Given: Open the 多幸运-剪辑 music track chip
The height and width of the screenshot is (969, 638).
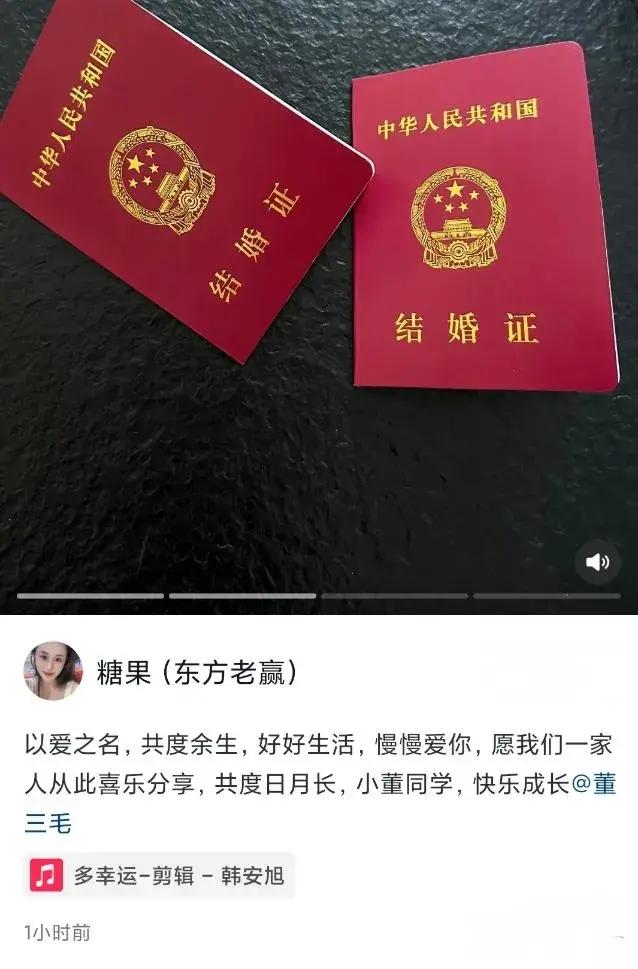Looking at the screenshot, I should pyautogui.click(x=160, y=875).
